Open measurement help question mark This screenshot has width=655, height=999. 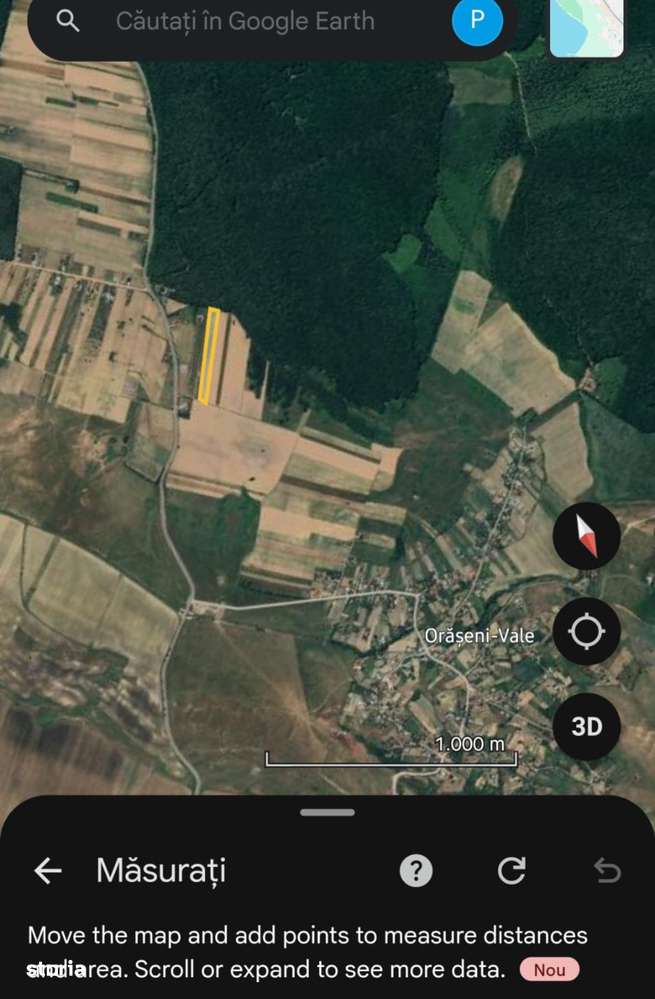tap(416, 871)
